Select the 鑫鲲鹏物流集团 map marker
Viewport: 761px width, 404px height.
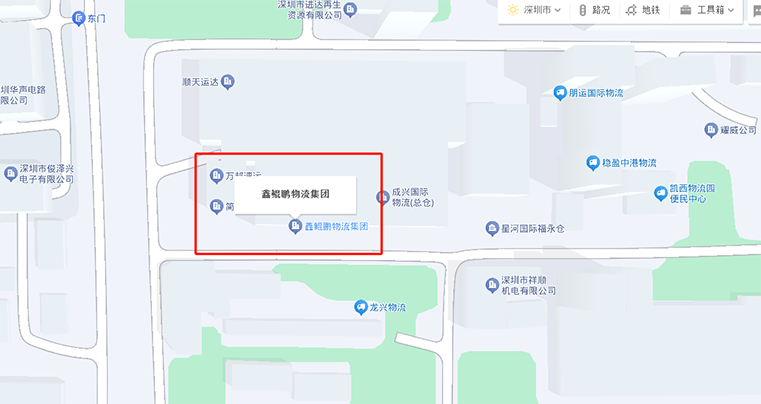(x=295, y=227)
